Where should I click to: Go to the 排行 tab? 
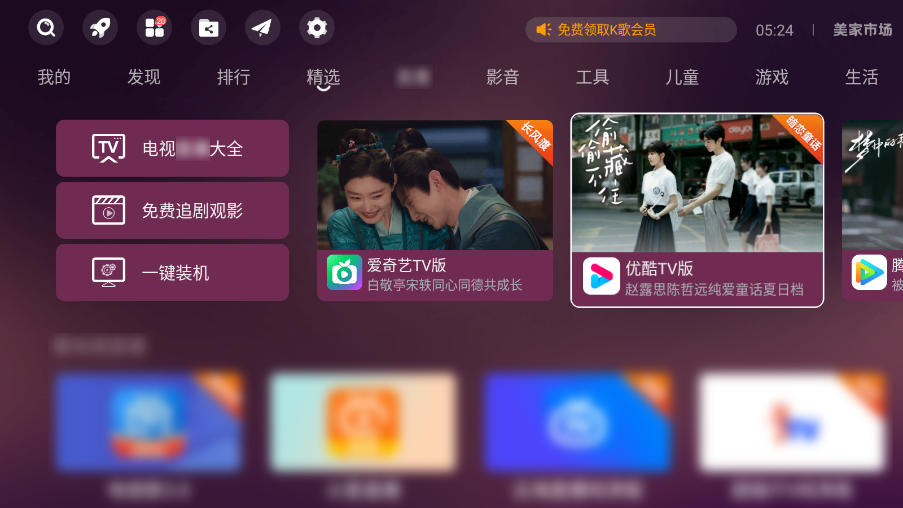234,77
